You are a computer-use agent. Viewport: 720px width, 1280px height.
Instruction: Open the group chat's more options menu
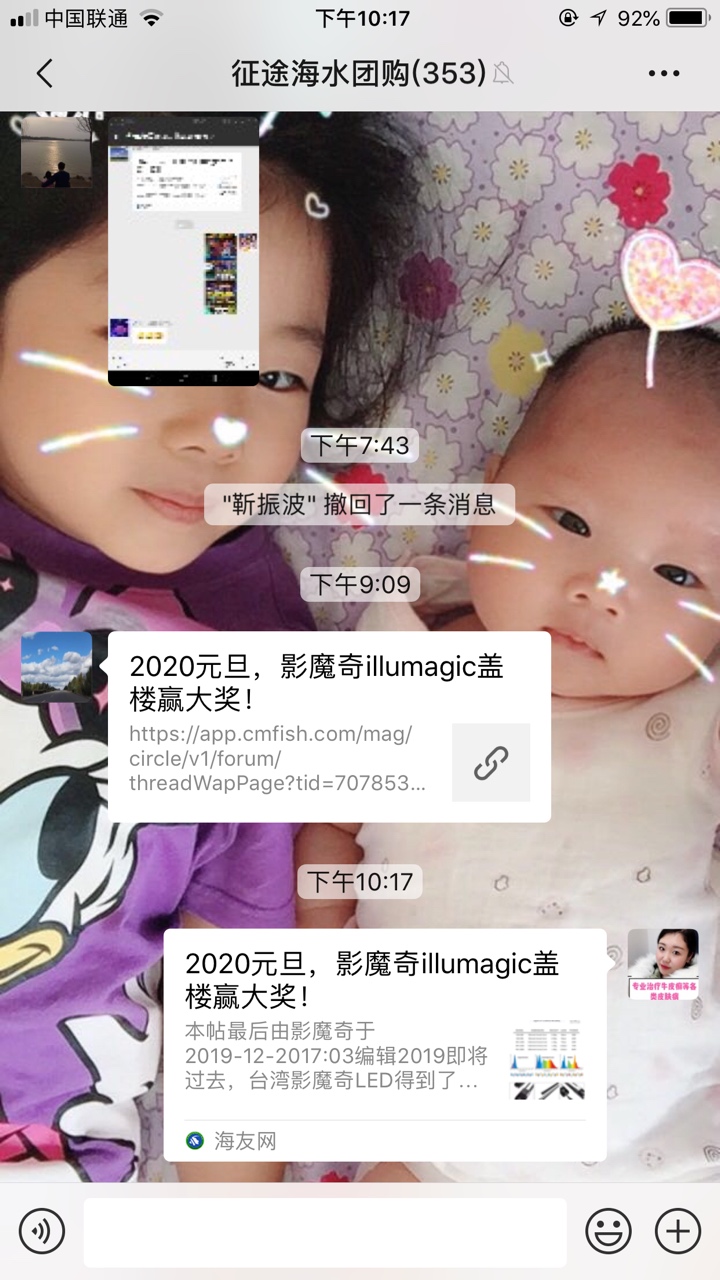664,73
